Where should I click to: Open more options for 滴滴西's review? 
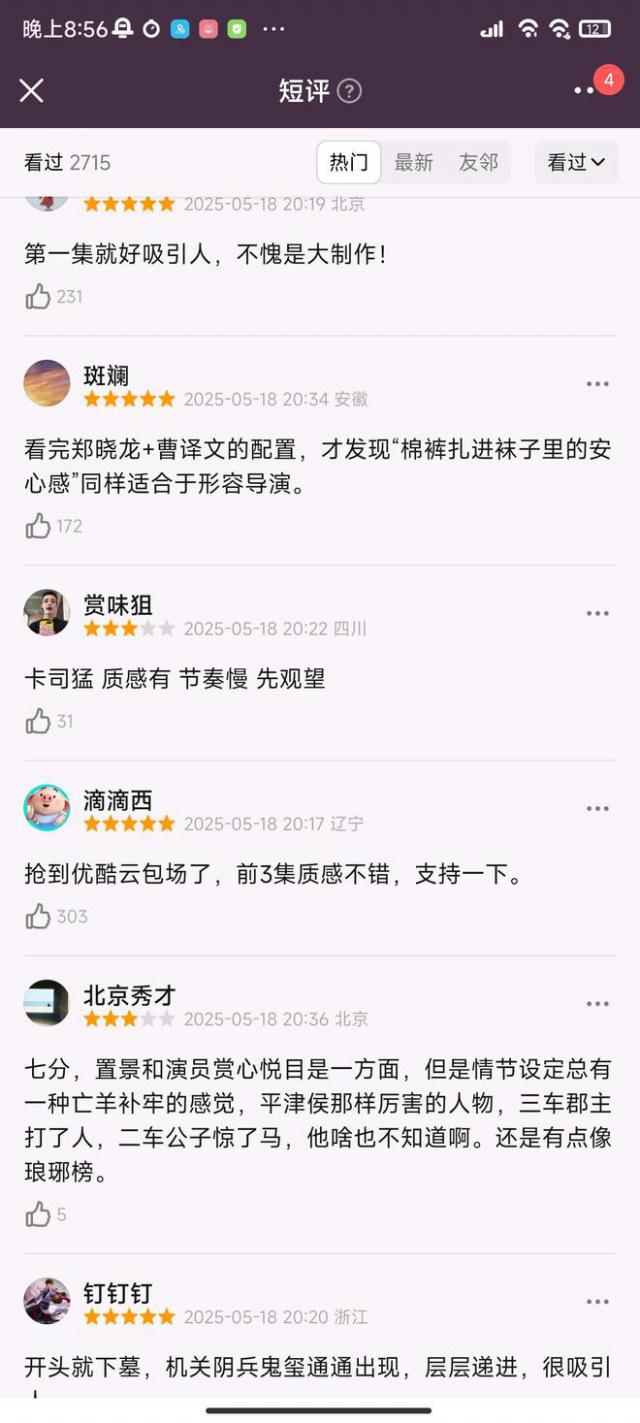tap(597, 809)
